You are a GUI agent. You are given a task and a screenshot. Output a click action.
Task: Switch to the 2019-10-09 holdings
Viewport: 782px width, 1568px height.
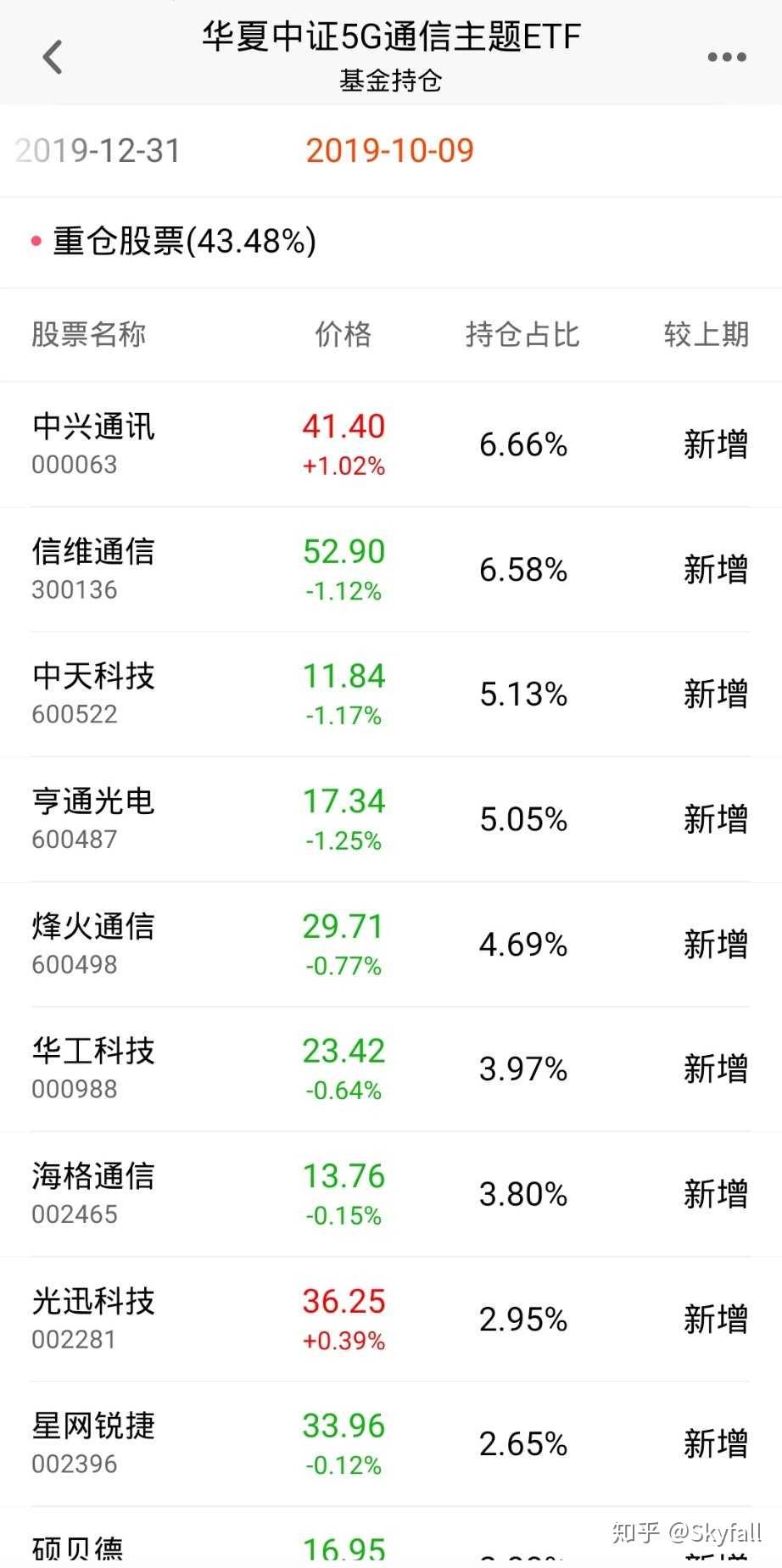[x=389, y=150]
